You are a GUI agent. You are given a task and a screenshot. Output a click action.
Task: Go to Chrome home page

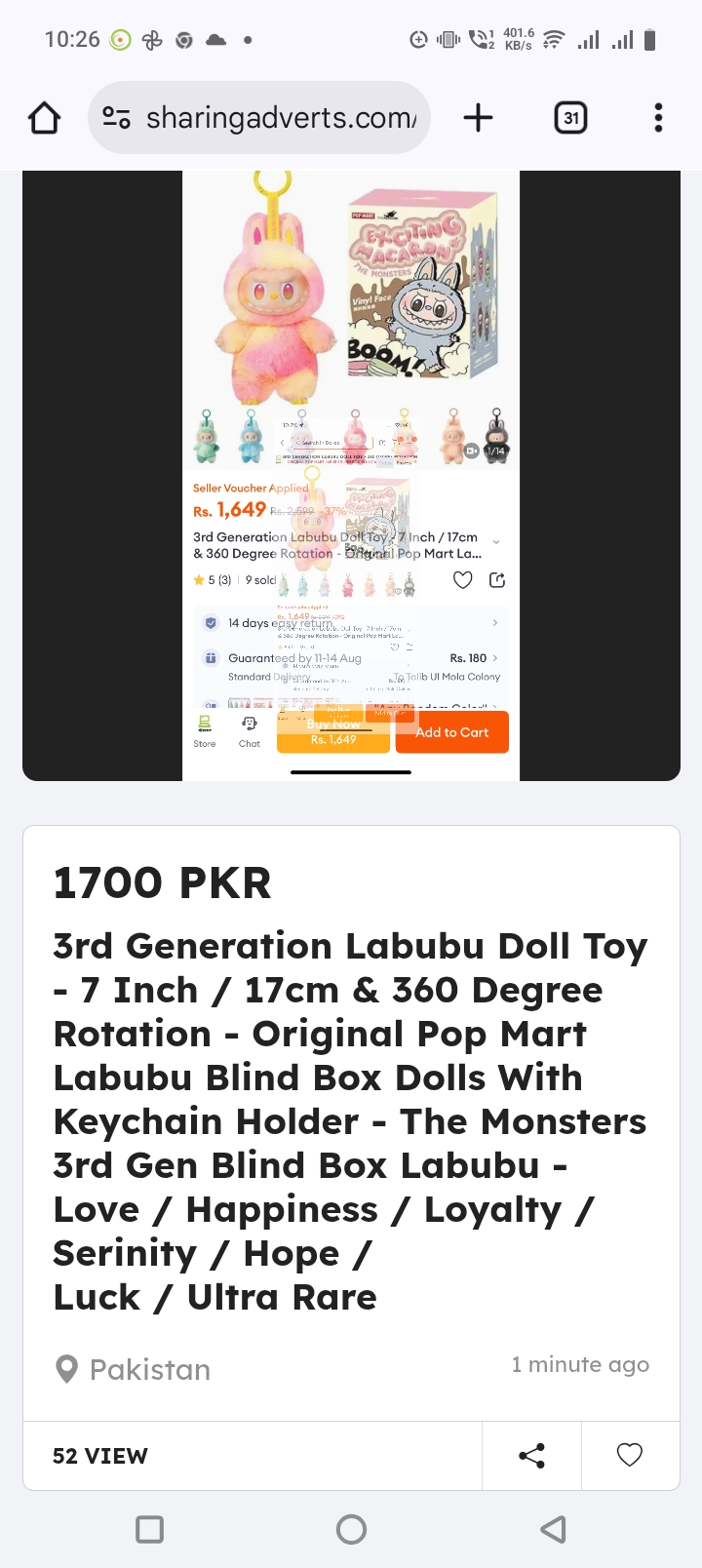(x=44, y=118)
